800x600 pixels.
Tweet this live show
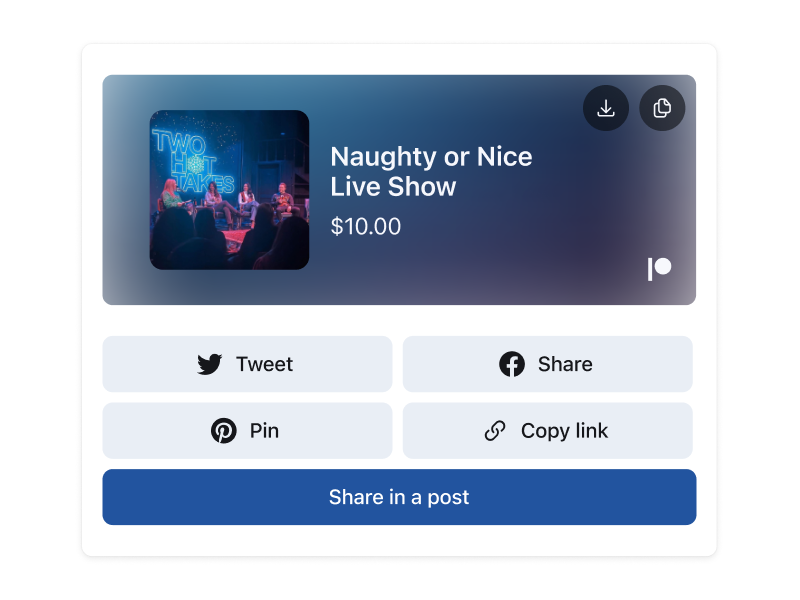(247, 364)
